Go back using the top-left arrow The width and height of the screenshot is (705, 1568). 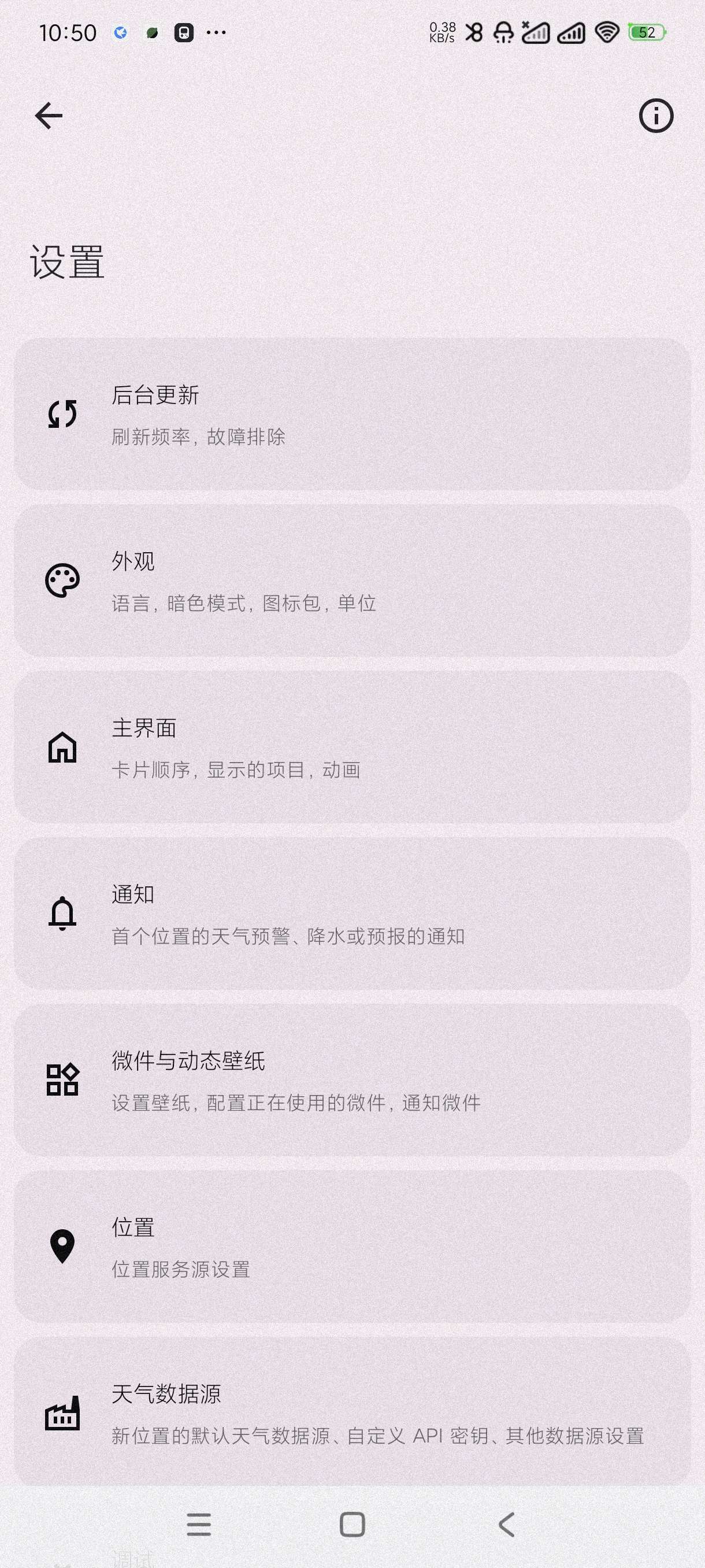coord(49,116)
